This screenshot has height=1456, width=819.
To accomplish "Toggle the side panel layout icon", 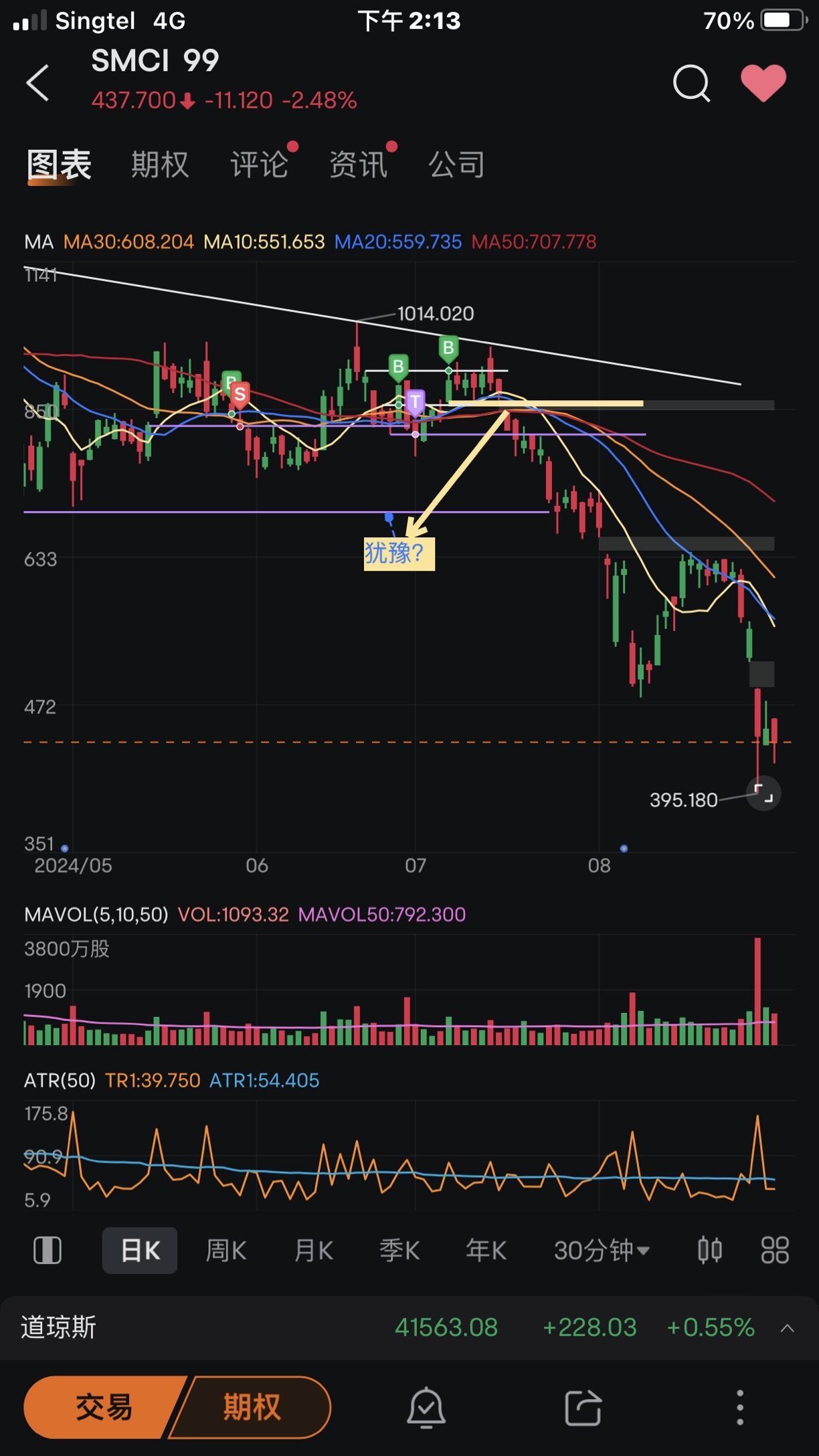I will 48,1250.
